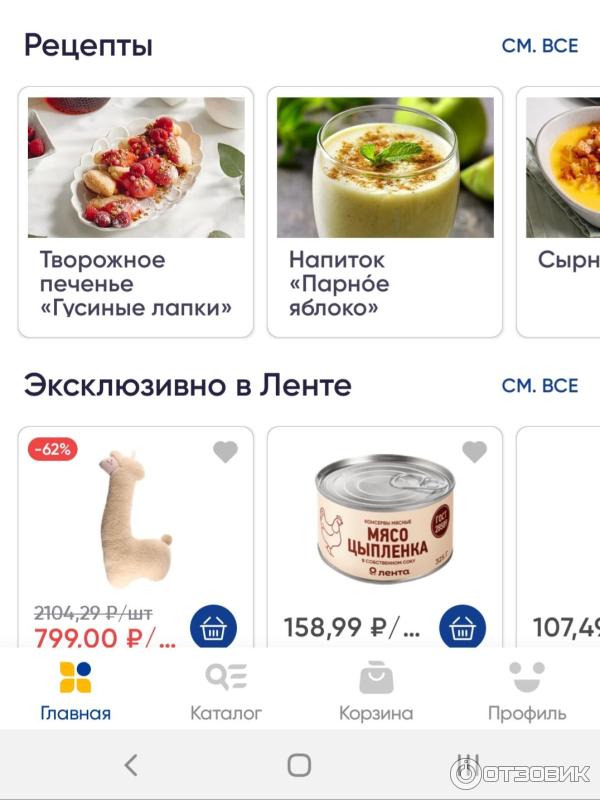Switch to the Каталог tab
The image size is (600, 800).
(226, 690)
